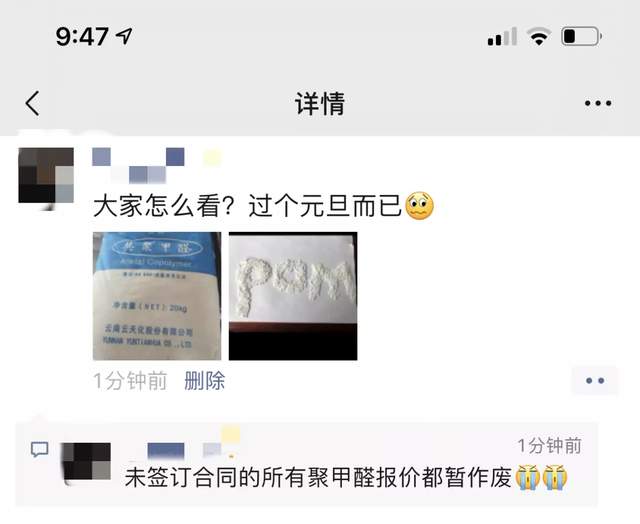The width and height of the screenshot is (640, 524).
Task: Delete this post via 删除
Action: [205, 380]
